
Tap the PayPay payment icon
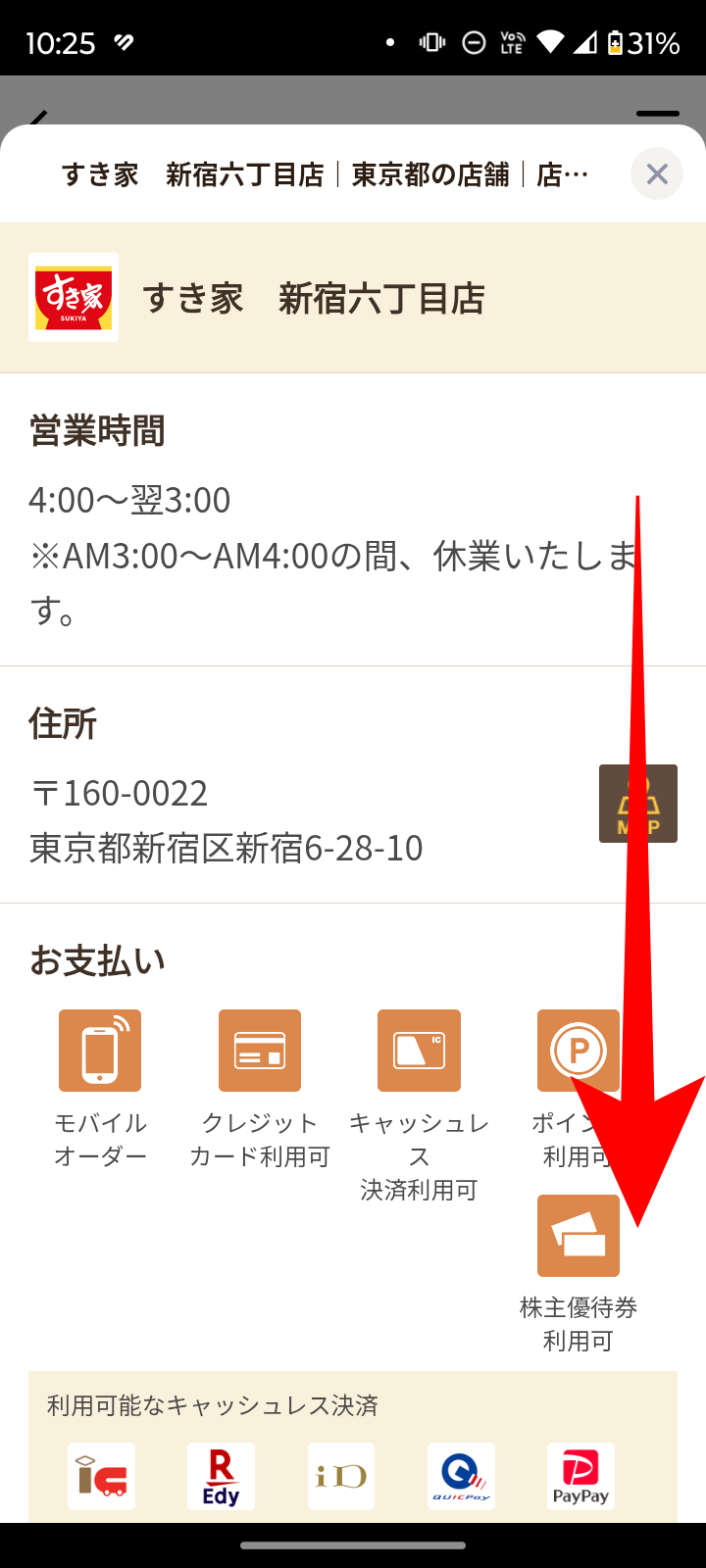tap(580, 1476)
